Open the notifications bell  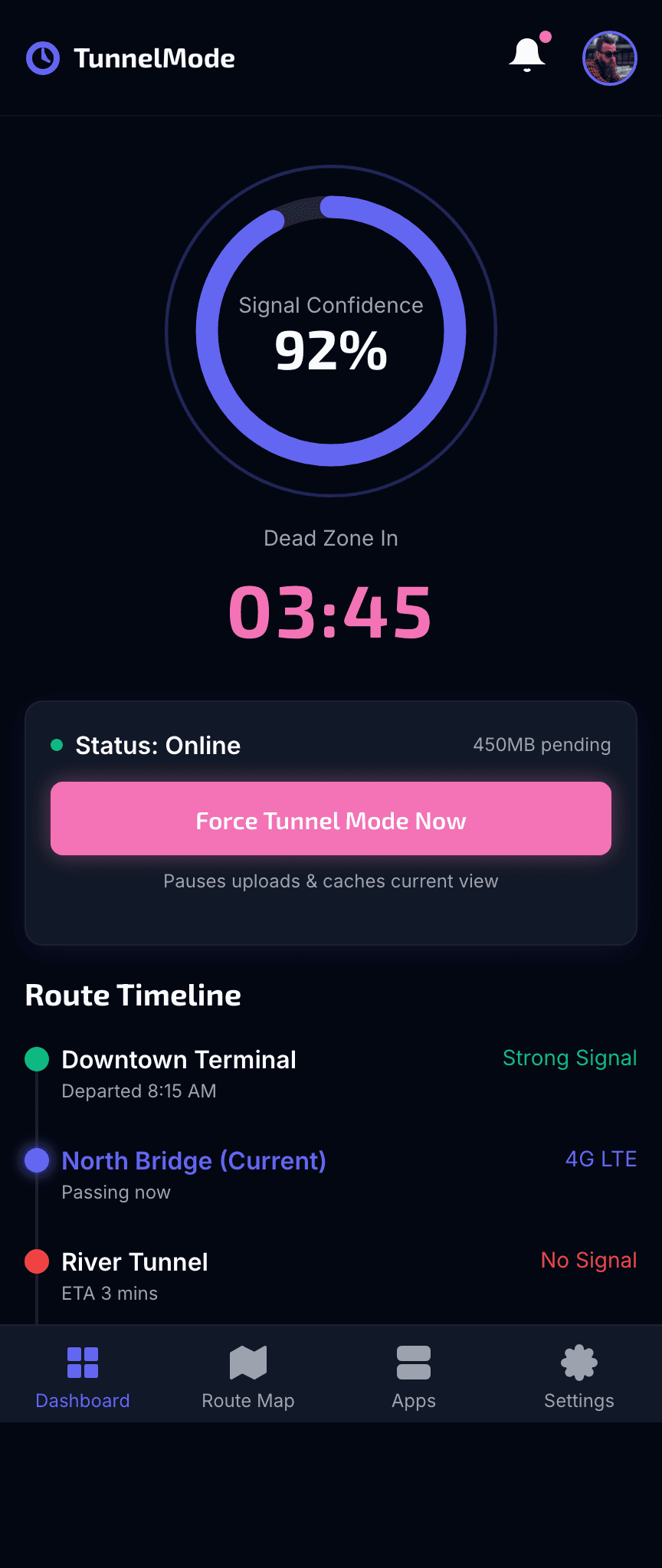(527, 55)
